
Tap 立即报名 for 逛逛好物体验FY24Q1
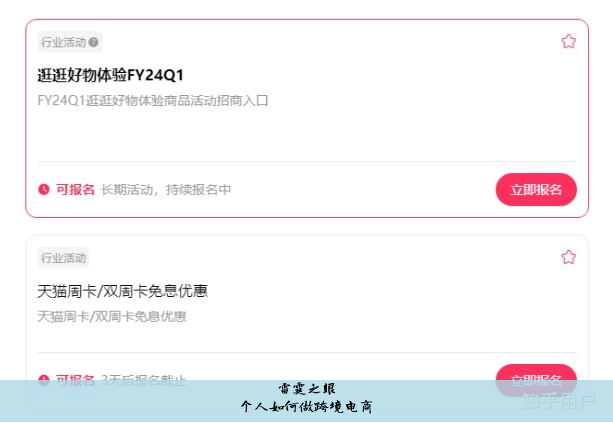click(536, 189)
